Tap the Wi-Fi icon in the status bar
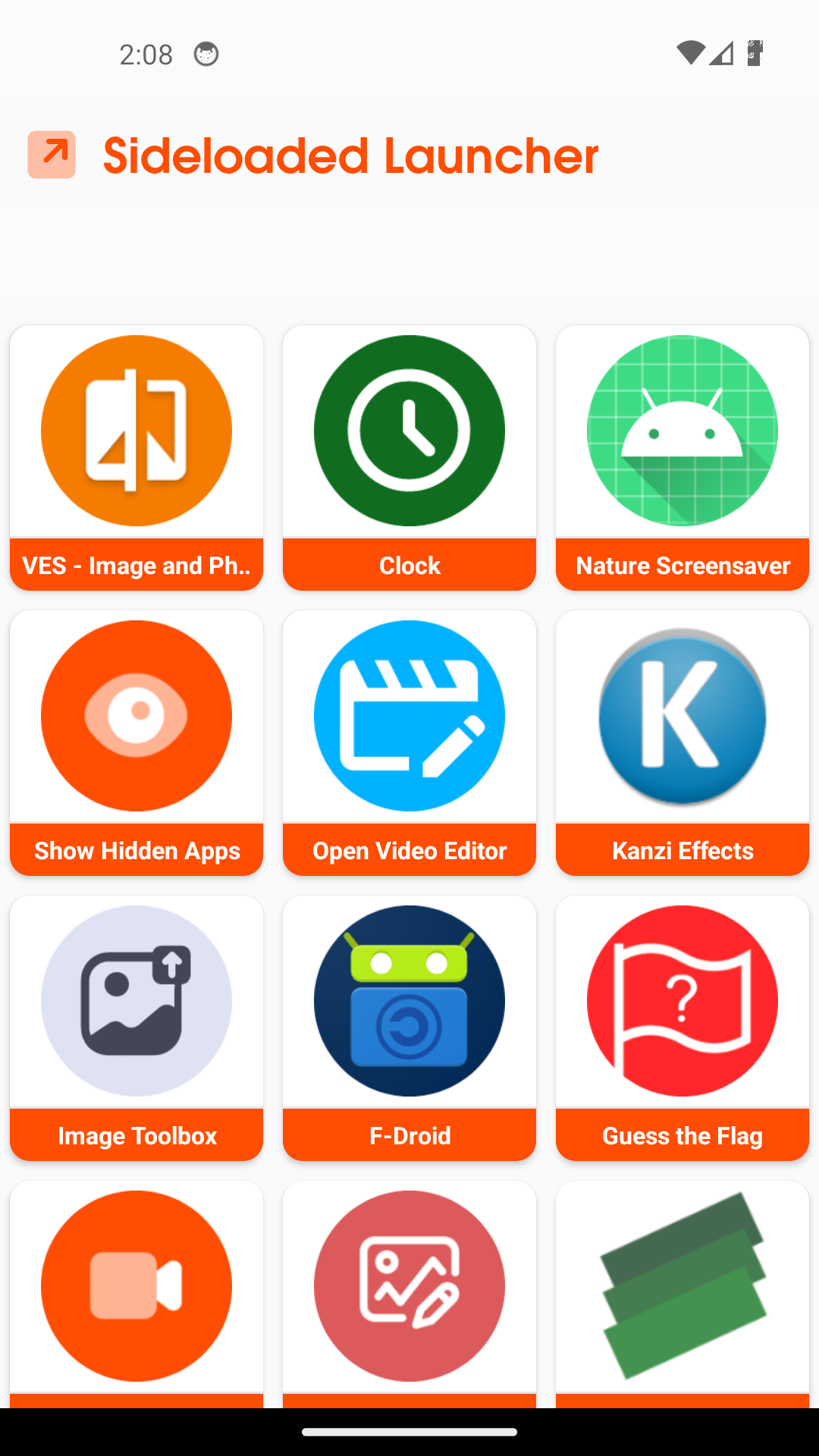The image size is (819, 1456). (x=691, y=53)
